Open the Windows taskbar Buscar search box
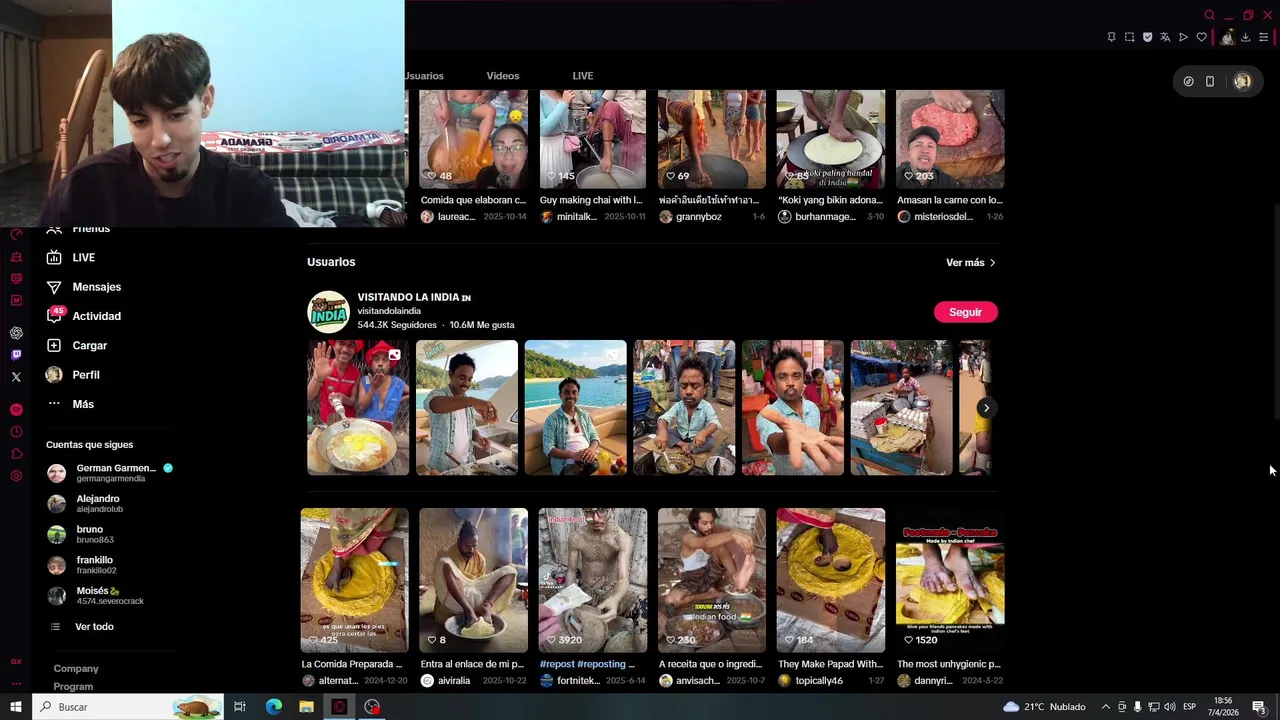1280x720 pixels. click(x=110, y=707)
